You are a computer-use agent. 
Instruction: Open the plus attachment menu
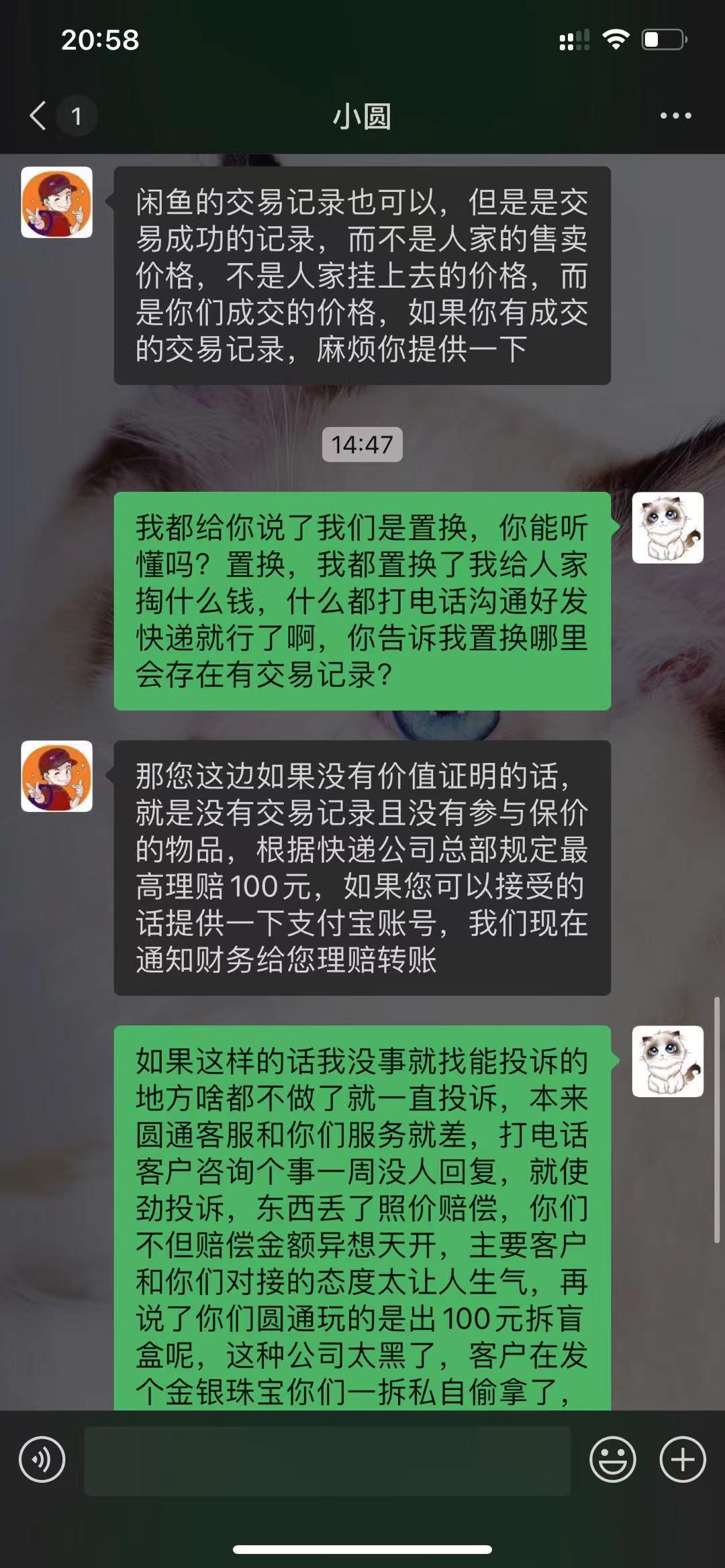pyautogui.click(x=682, y=1459)
